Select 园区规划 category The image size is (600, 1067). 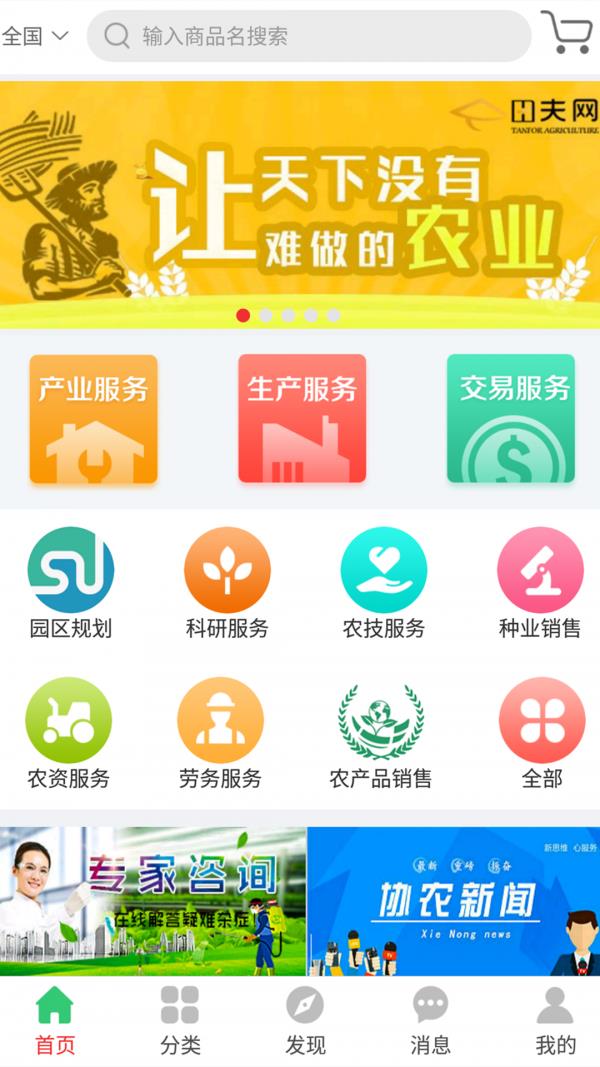70,583
